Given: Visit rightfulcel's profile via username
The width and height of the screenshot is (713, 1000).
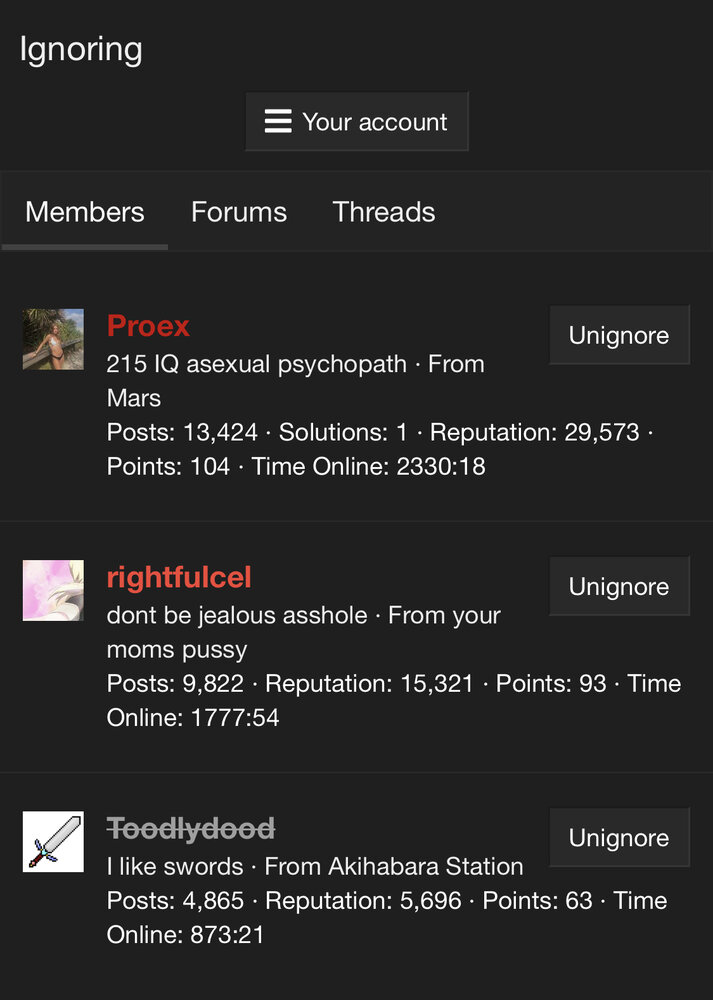Looking at the screenshot, I should [x=179, y=577].
